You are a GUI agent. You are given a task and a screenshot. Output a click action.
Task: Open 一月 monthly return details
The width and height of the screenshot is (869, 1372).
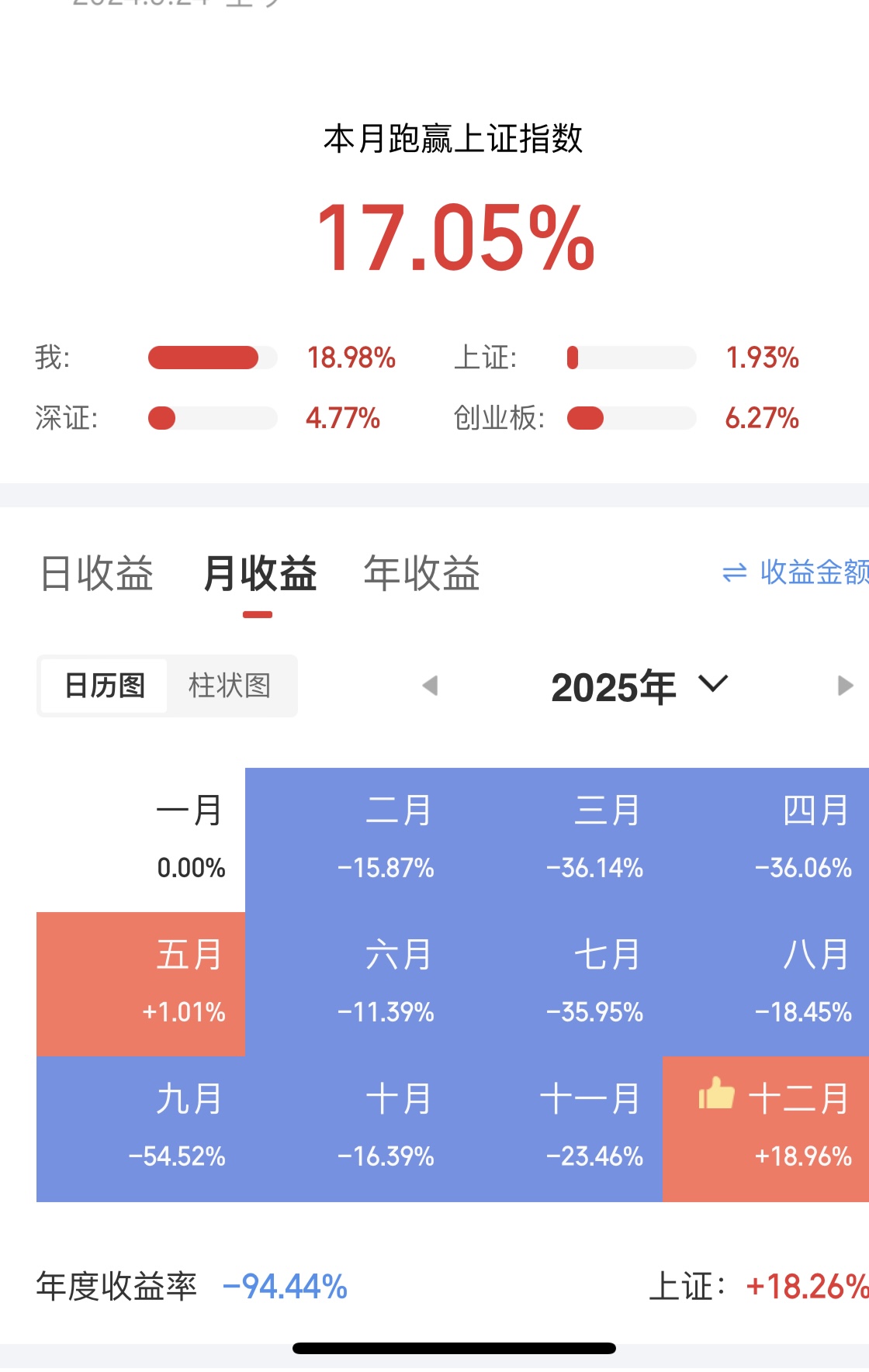pyautogui.click(x=141, y=839)
